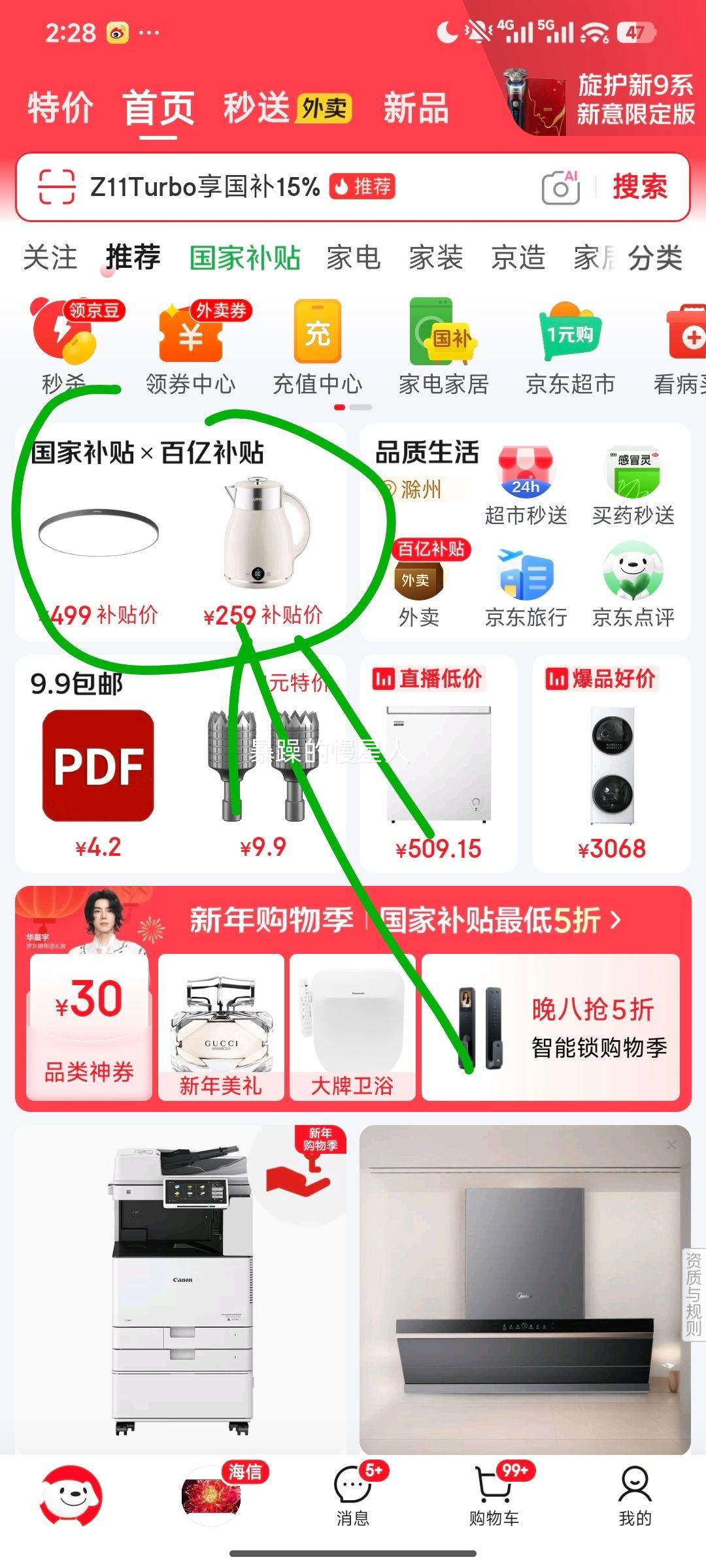Open the 秒杀 flash sale icon
This screenshot has height=1568, width=706.
coord(63,343)
